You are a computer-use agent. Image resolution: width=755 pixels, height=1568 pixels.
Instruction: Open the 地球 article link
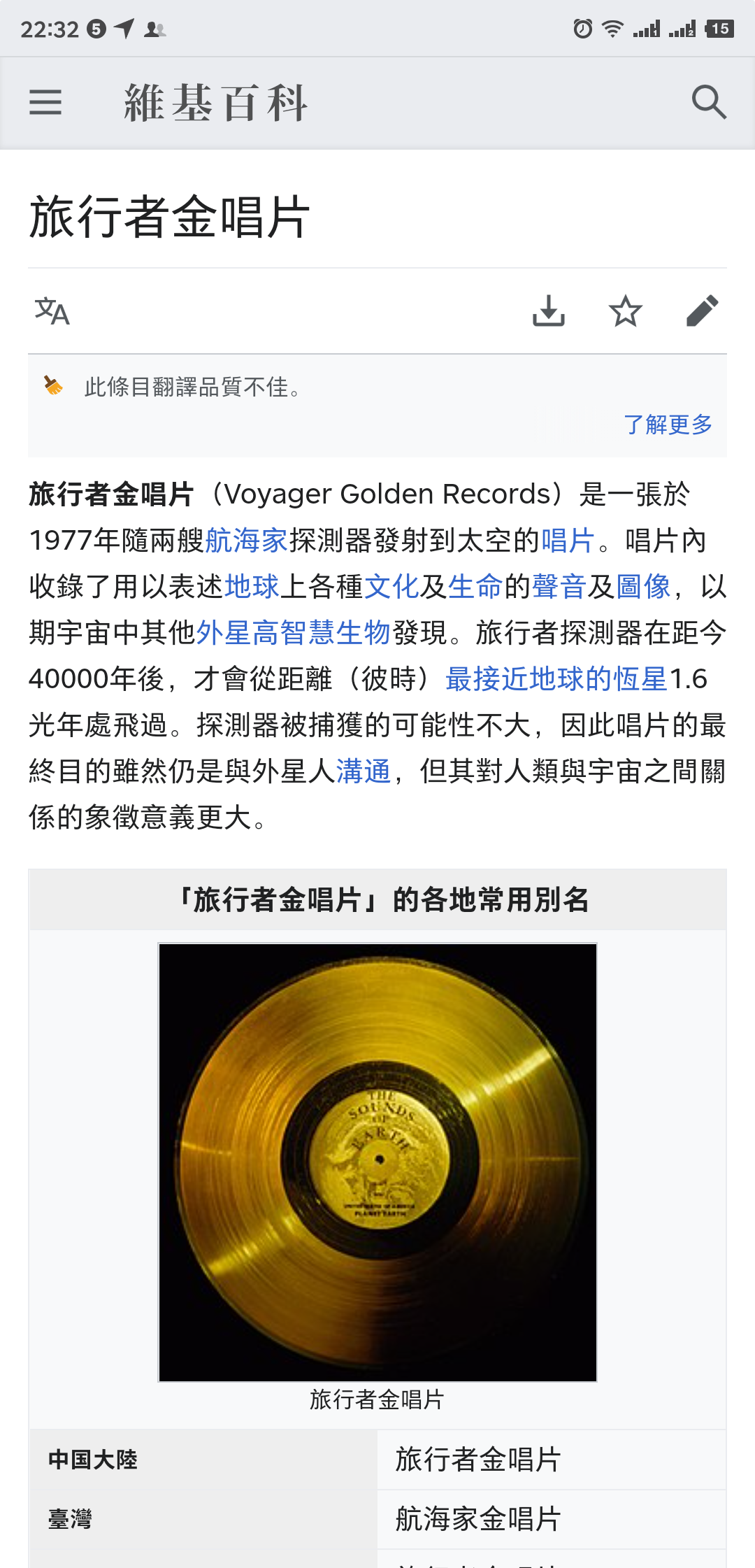(x=252, y=587)
